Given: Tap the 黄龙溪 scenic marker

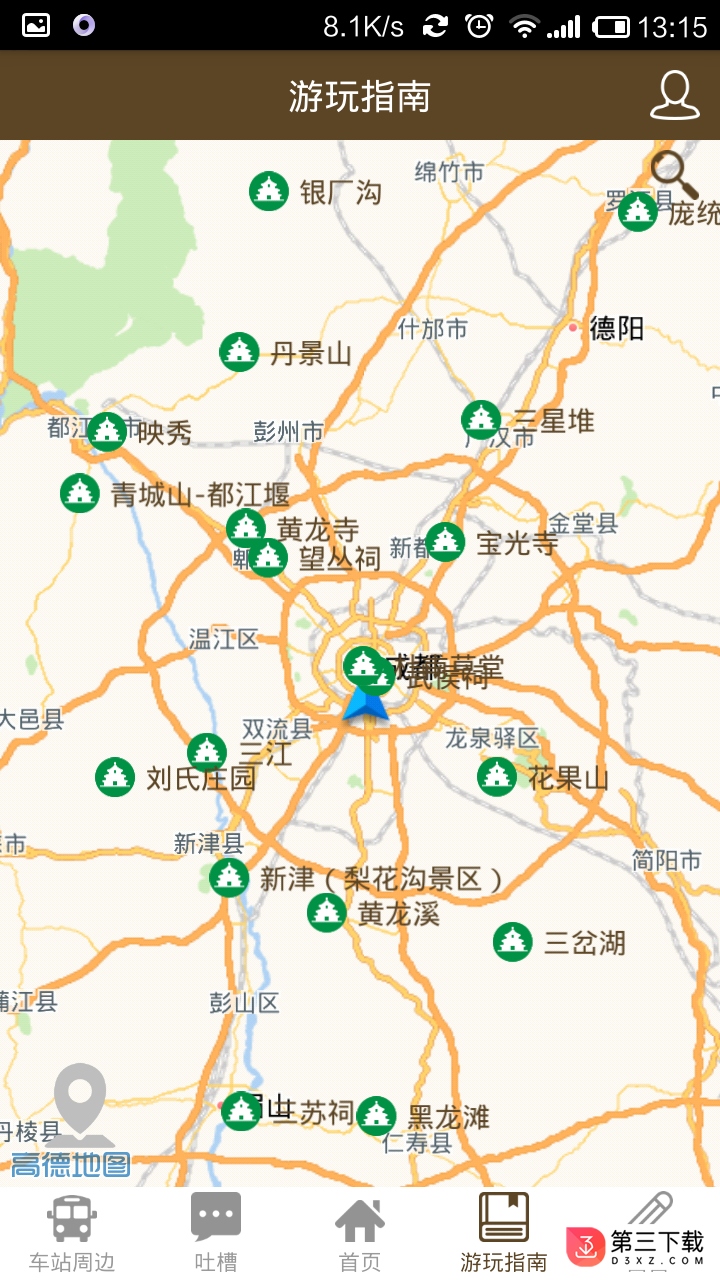Looking at the screenshot, I should click(327, 912).
